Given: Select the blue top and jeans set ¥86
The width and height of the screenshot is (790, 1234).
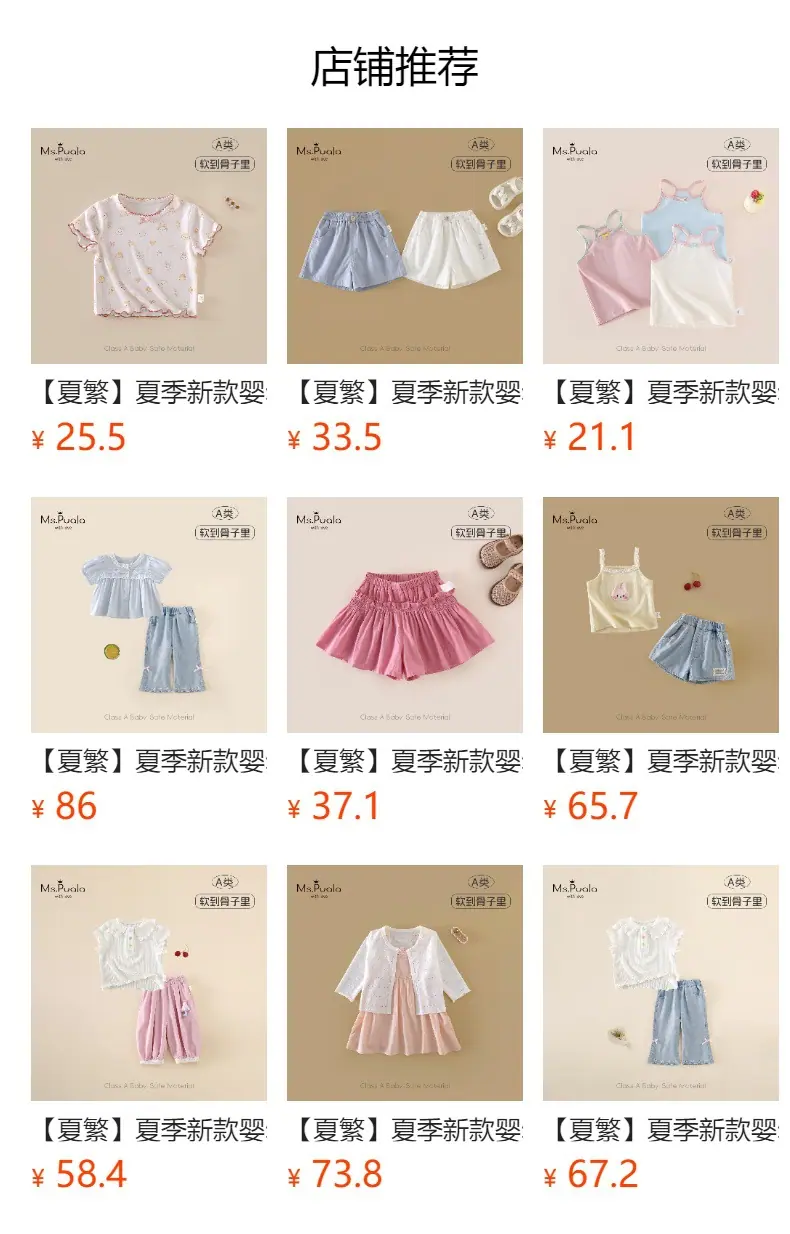Looking at the screenshot, I should pyautogui.click(x=149, y=615).
